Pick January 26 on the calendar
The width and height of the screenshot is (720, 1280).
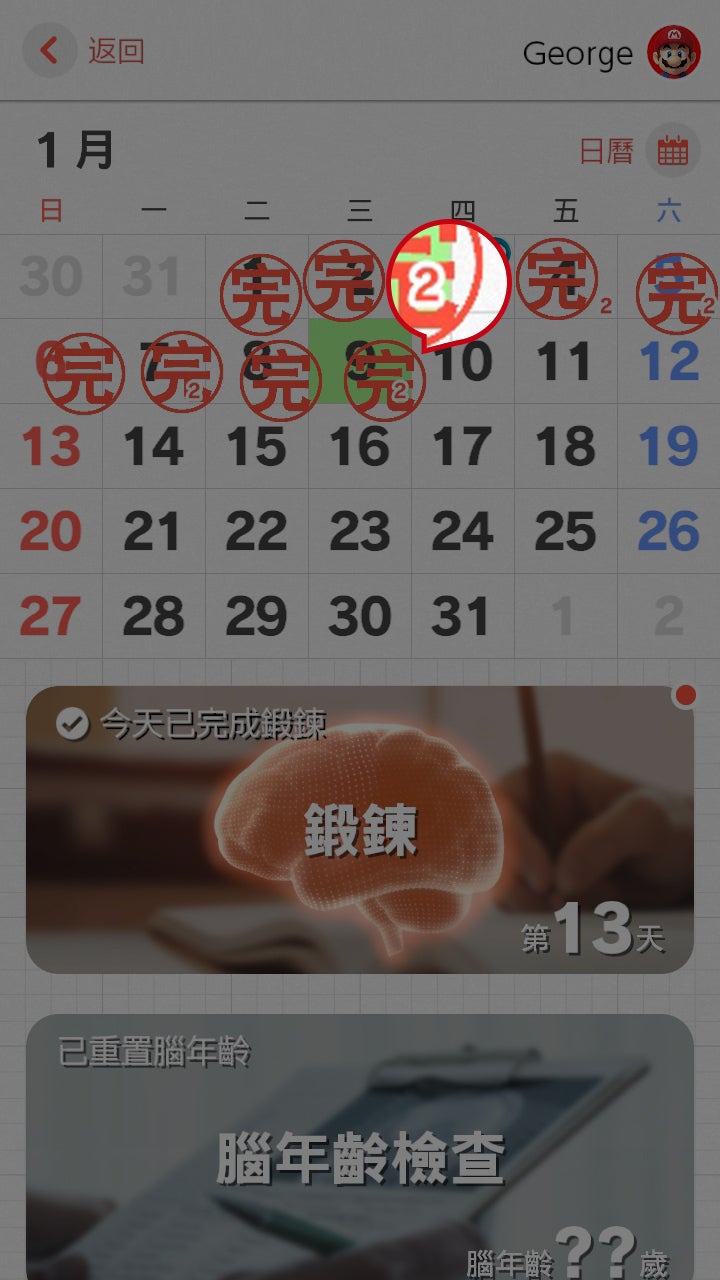click(668, 532)
